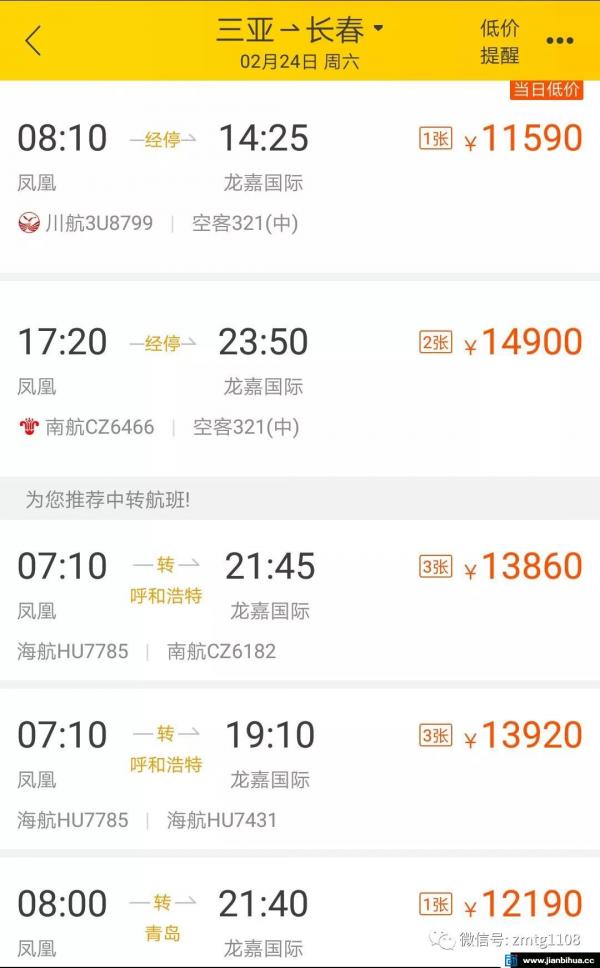Go back using the header arrow

point(33,41)
